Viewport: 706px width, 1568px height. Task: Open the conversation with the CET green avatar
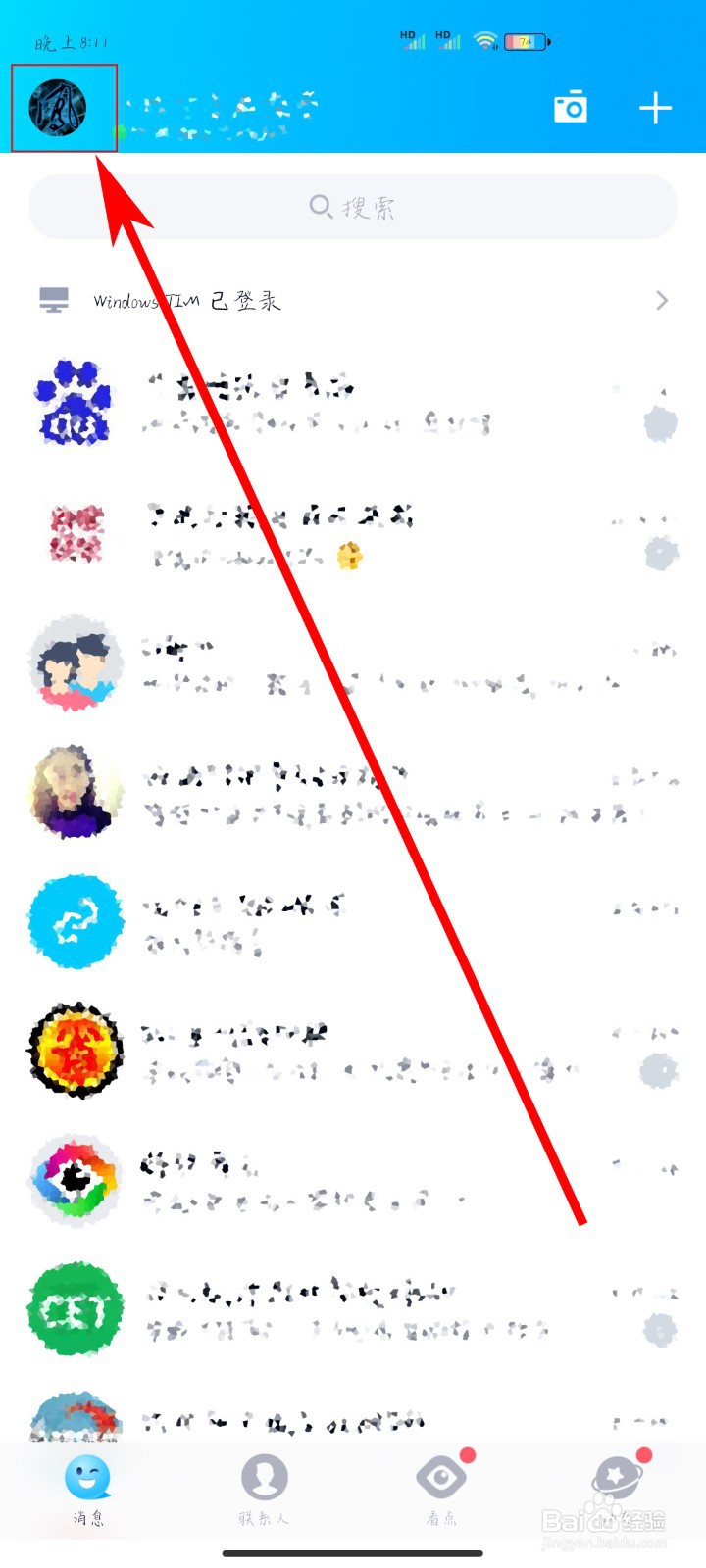[75, 1308]
